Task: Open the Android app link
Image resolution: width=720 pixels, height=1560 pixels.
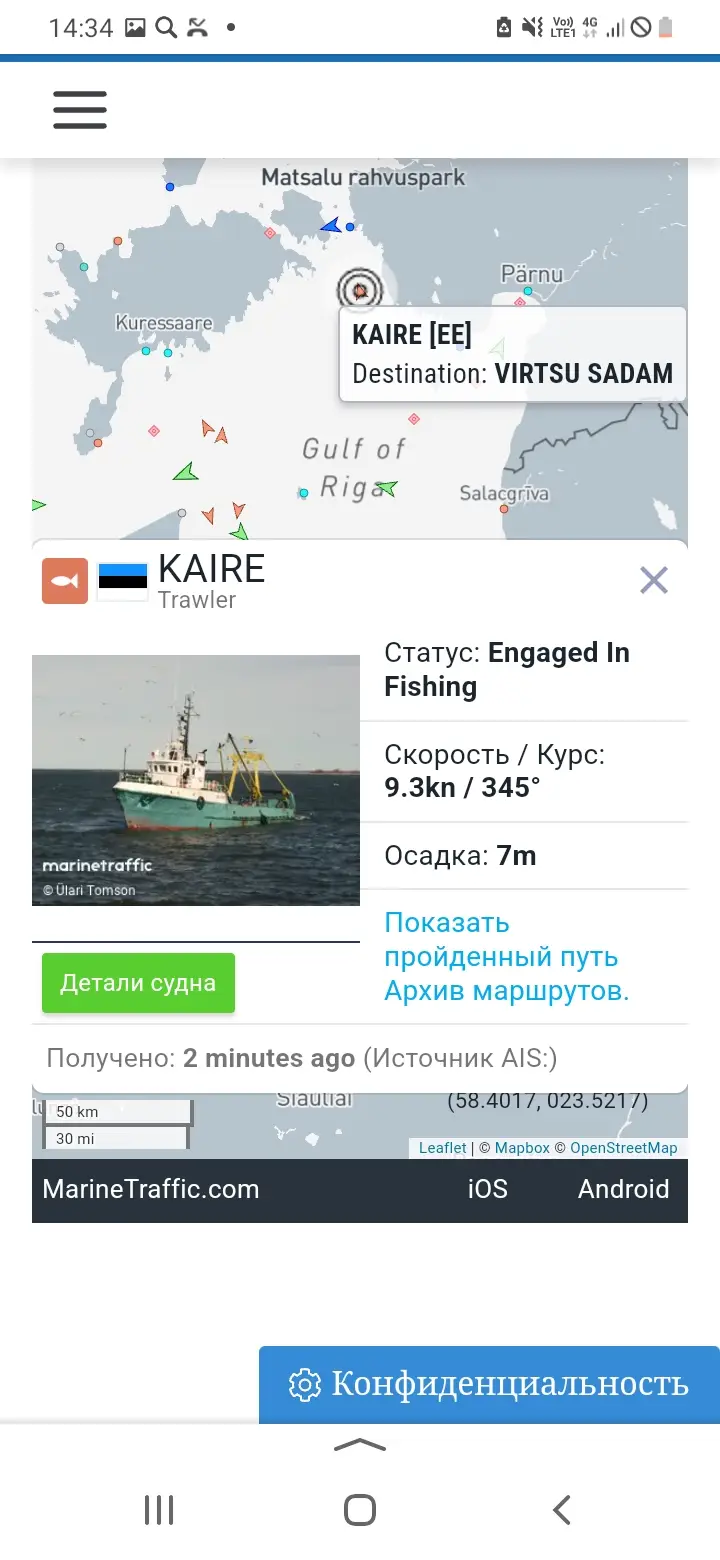Action: (x=623, y=1189)
